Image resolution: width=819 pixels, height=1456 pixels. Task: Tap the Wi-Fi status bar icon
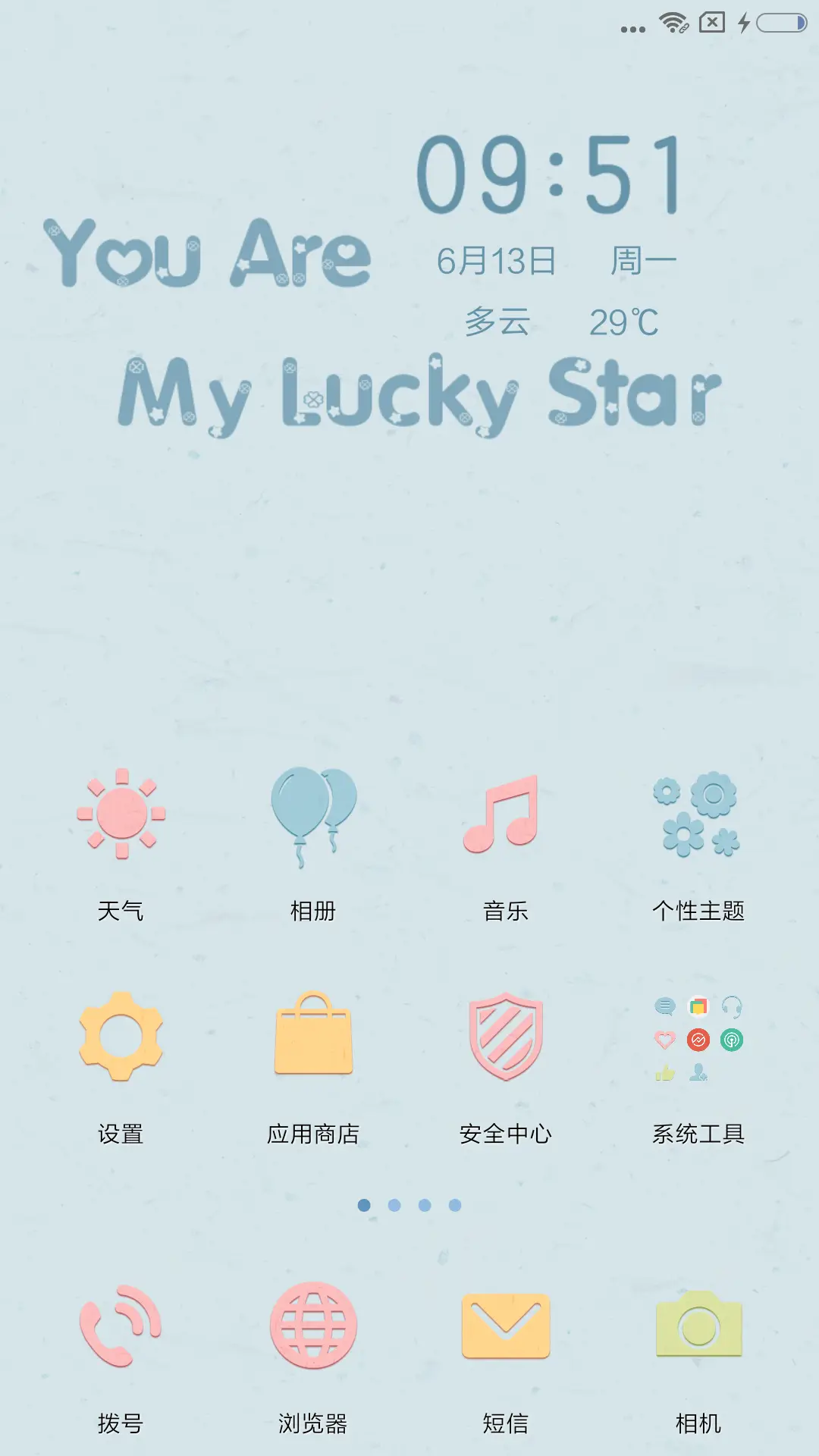(671, 21)
